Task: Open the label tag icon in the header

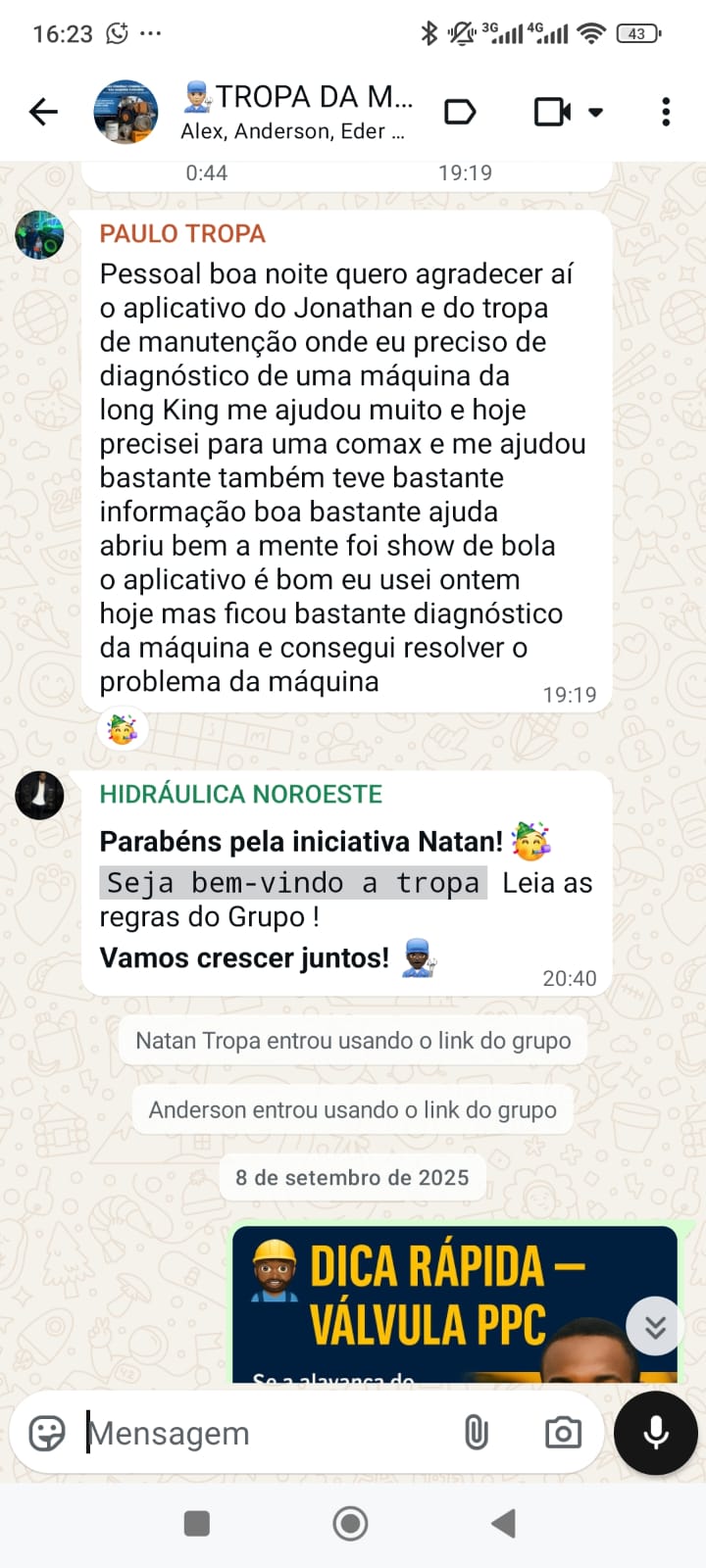Action: coord(460,112)
